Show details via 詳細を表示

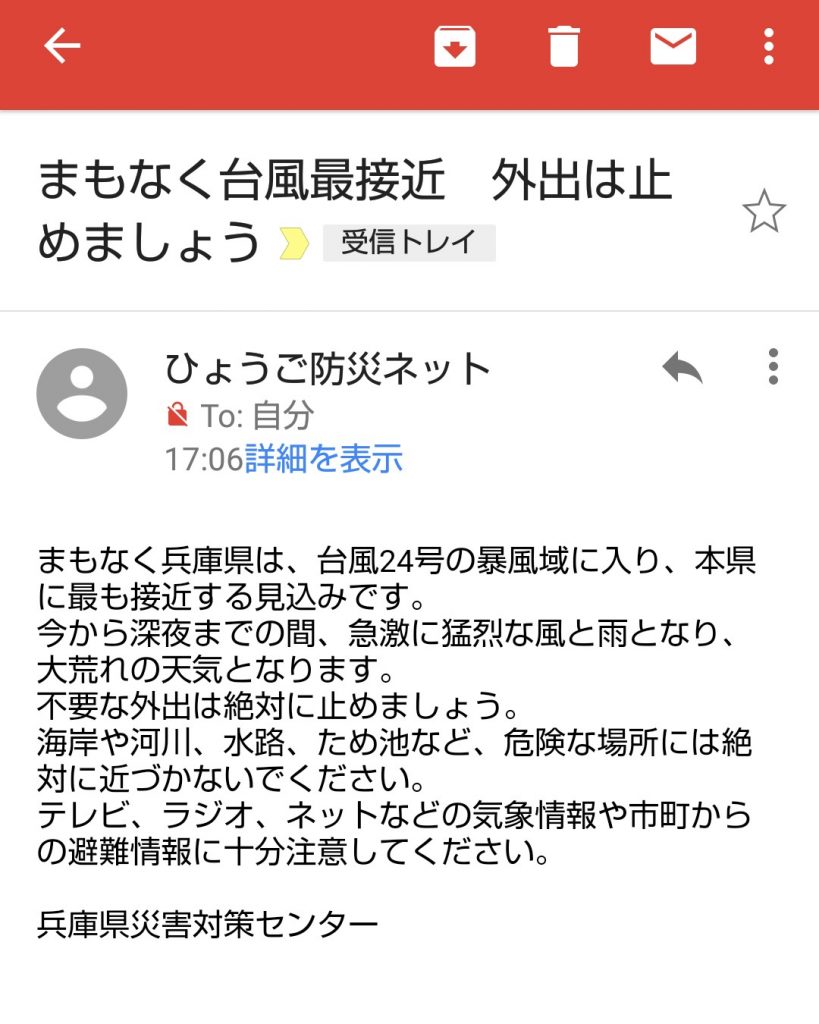(324, 459)
